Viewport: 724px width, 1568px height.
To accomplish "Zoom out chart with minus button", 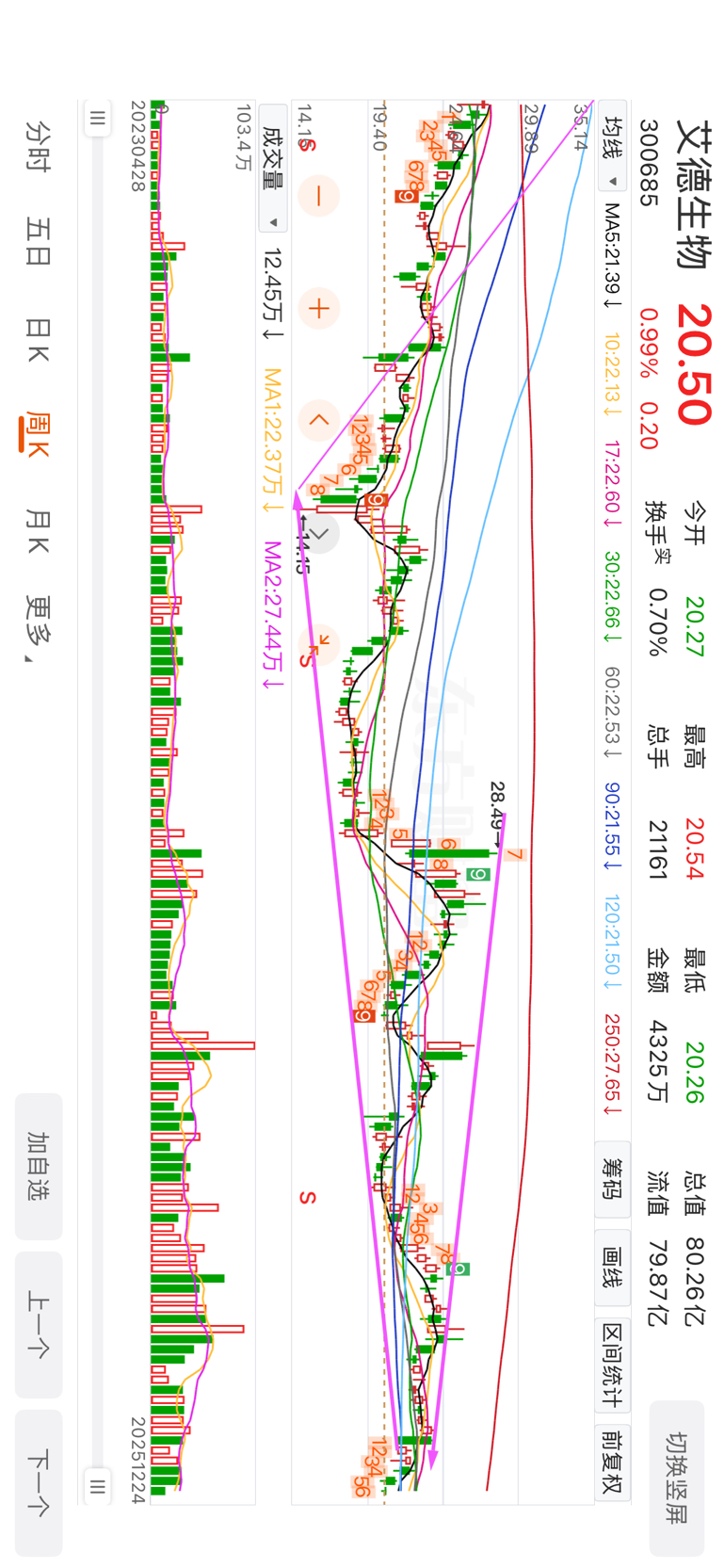I will click(318, 197).
